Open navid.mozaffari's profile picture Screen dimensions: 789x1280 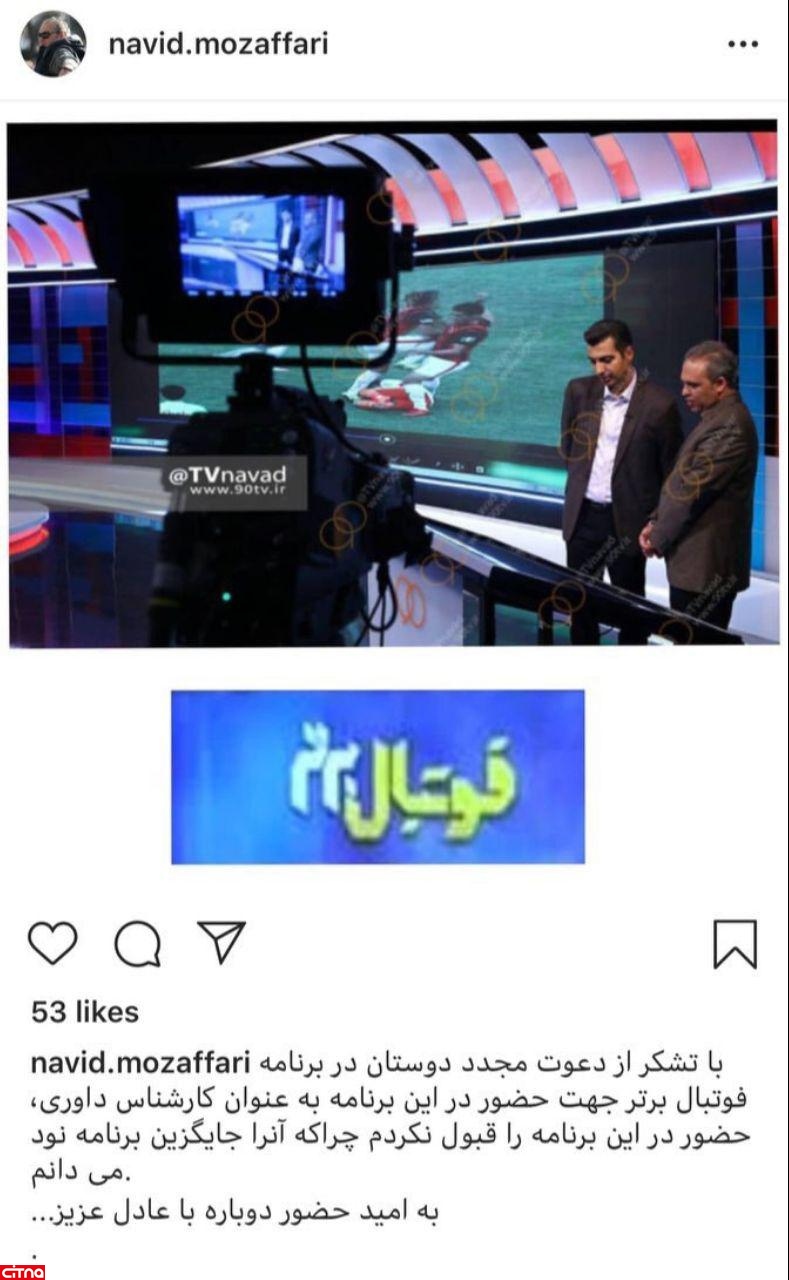[53, 44]
